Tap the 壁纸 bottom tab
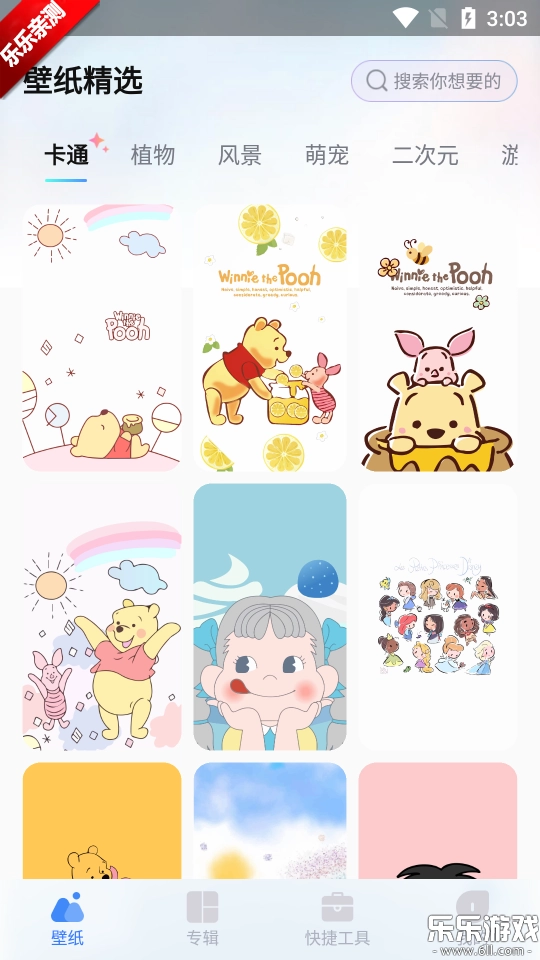The width and height of the screenshot is (540, 960). [x=67, y=918]
